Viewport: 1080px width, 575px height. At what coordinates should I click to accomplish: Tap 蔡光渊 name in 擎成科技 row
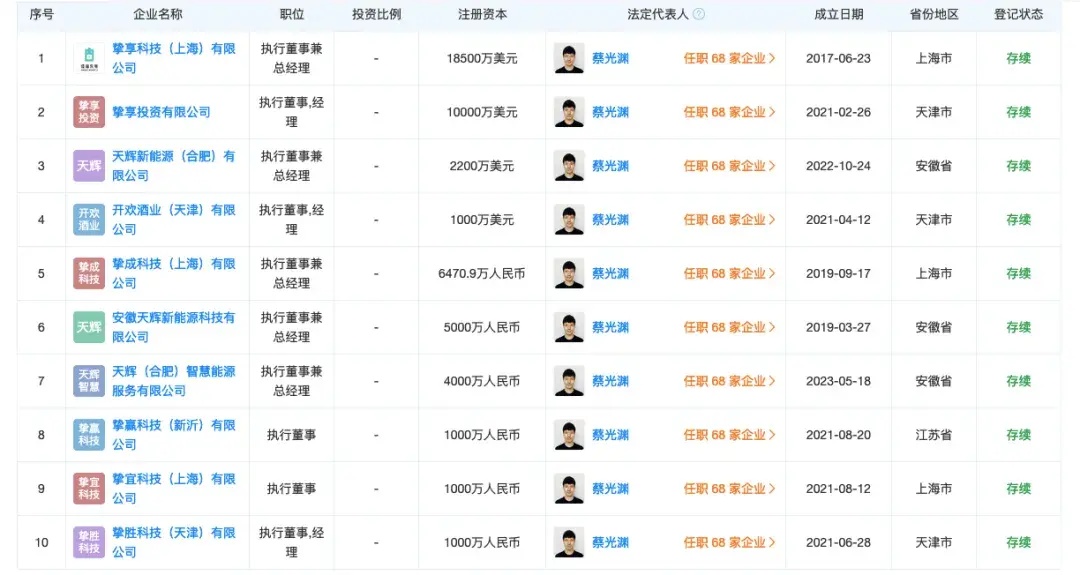tap(610, 274)
